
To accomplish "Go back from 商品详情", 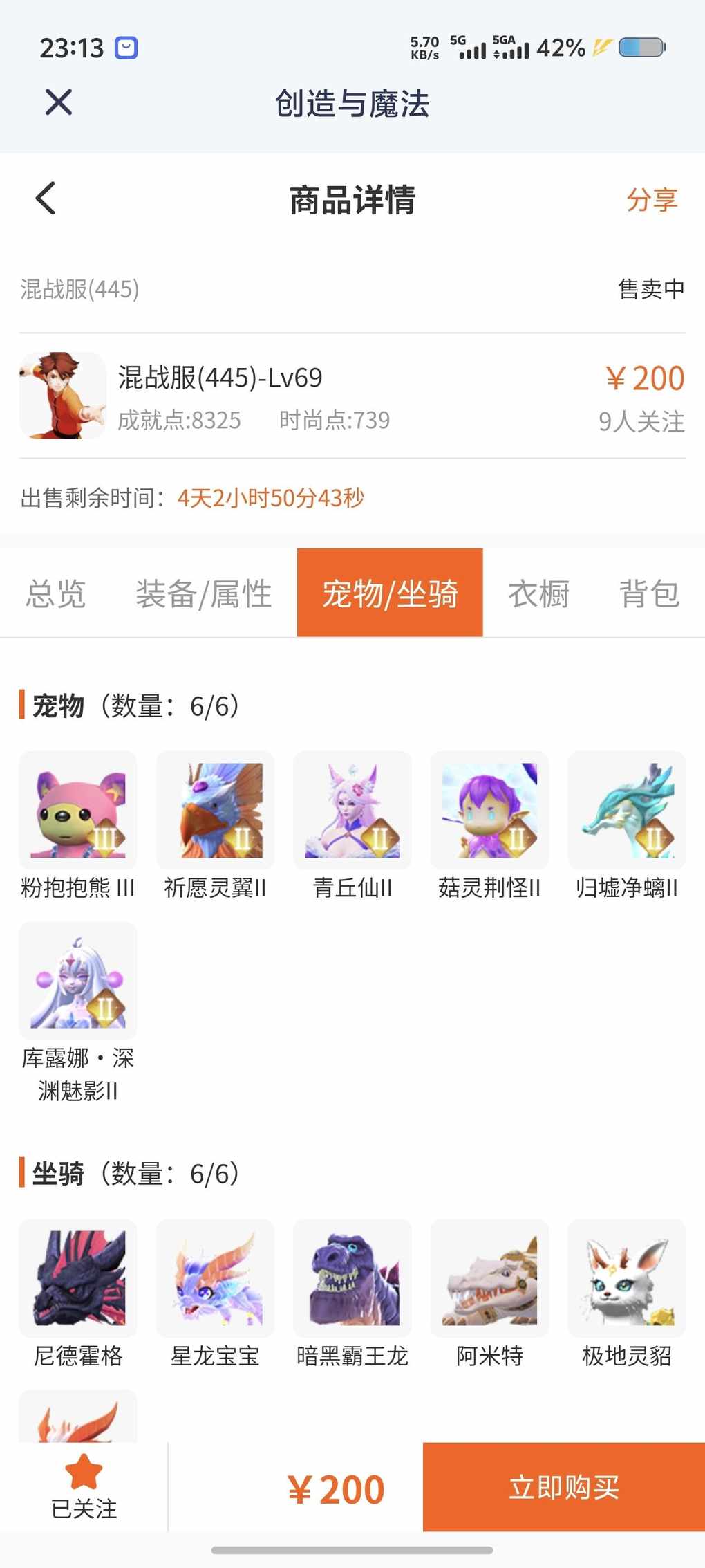I will (x=46, y=199).
